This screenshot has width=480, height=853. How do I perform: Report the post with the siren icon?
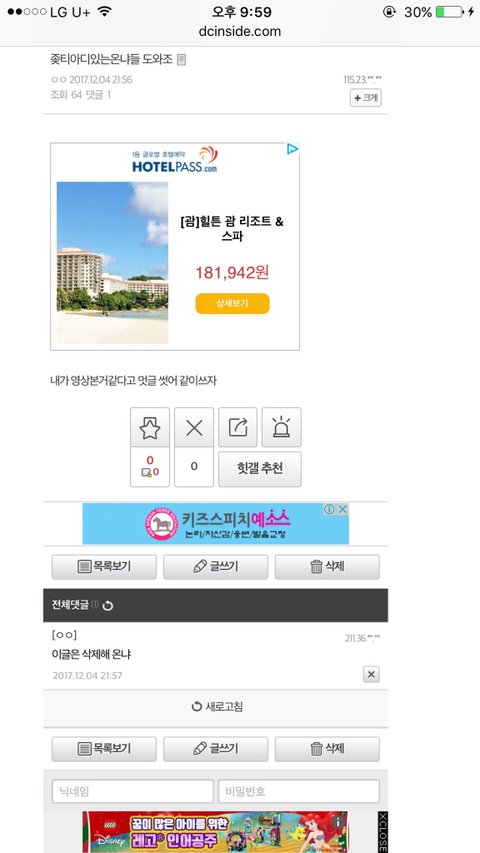point(281,427)
